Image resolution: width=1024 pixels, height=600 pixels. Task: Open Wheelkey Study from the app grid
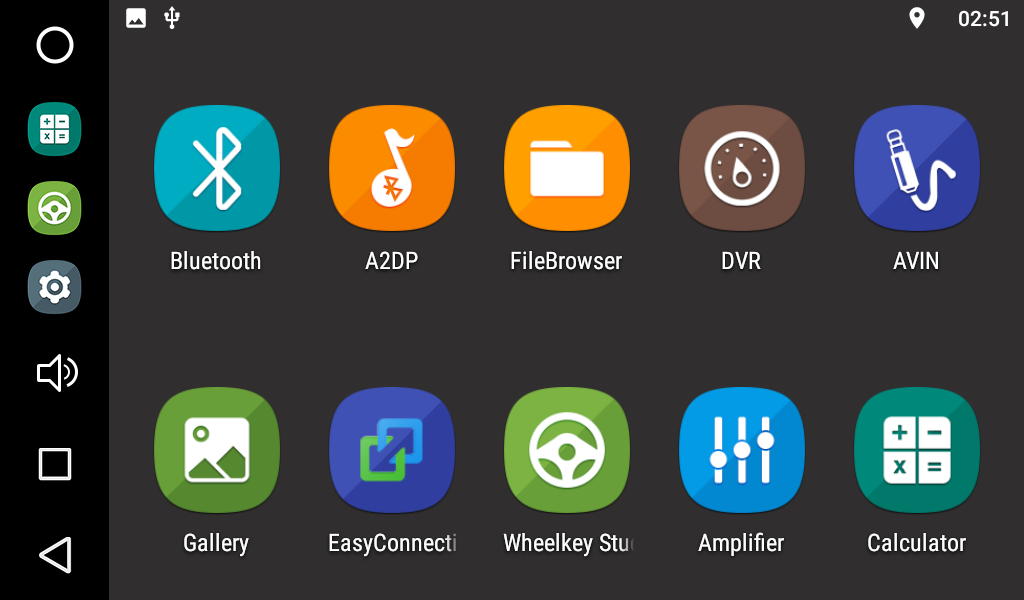tap(566, 450)
